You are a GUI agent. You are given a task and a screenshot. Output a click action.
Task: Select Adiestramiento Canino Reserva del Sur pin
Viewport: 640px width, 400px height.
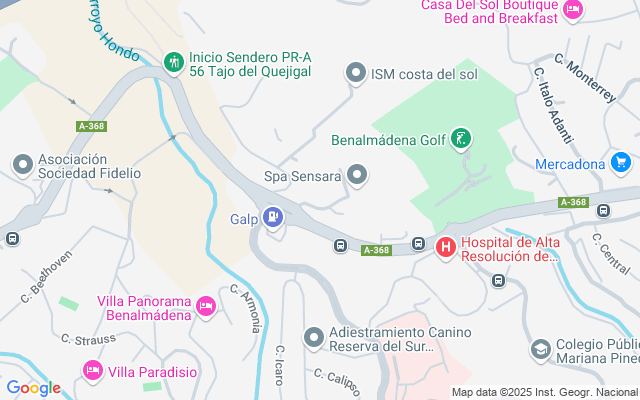coord(314,338)
